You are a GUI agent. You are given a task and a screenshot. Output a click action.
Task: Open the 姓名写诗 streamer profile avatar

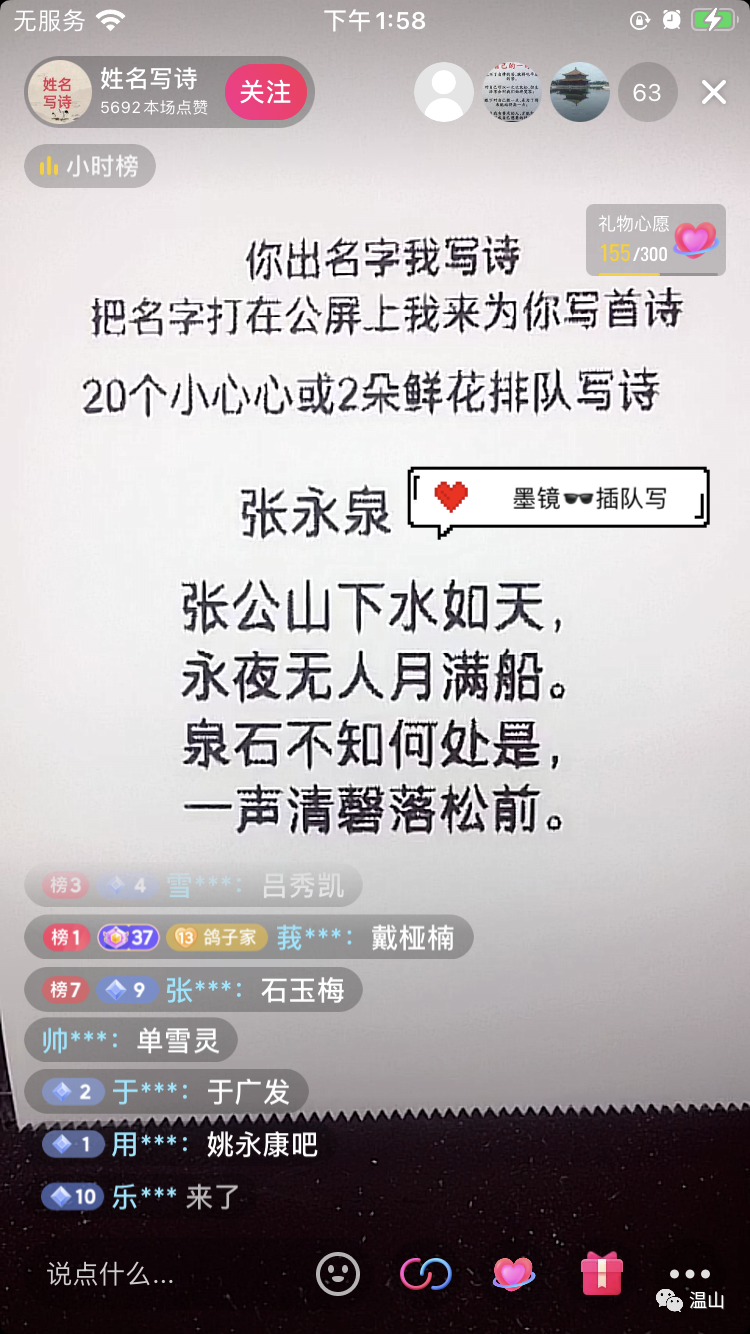click(x=59, y=93)
